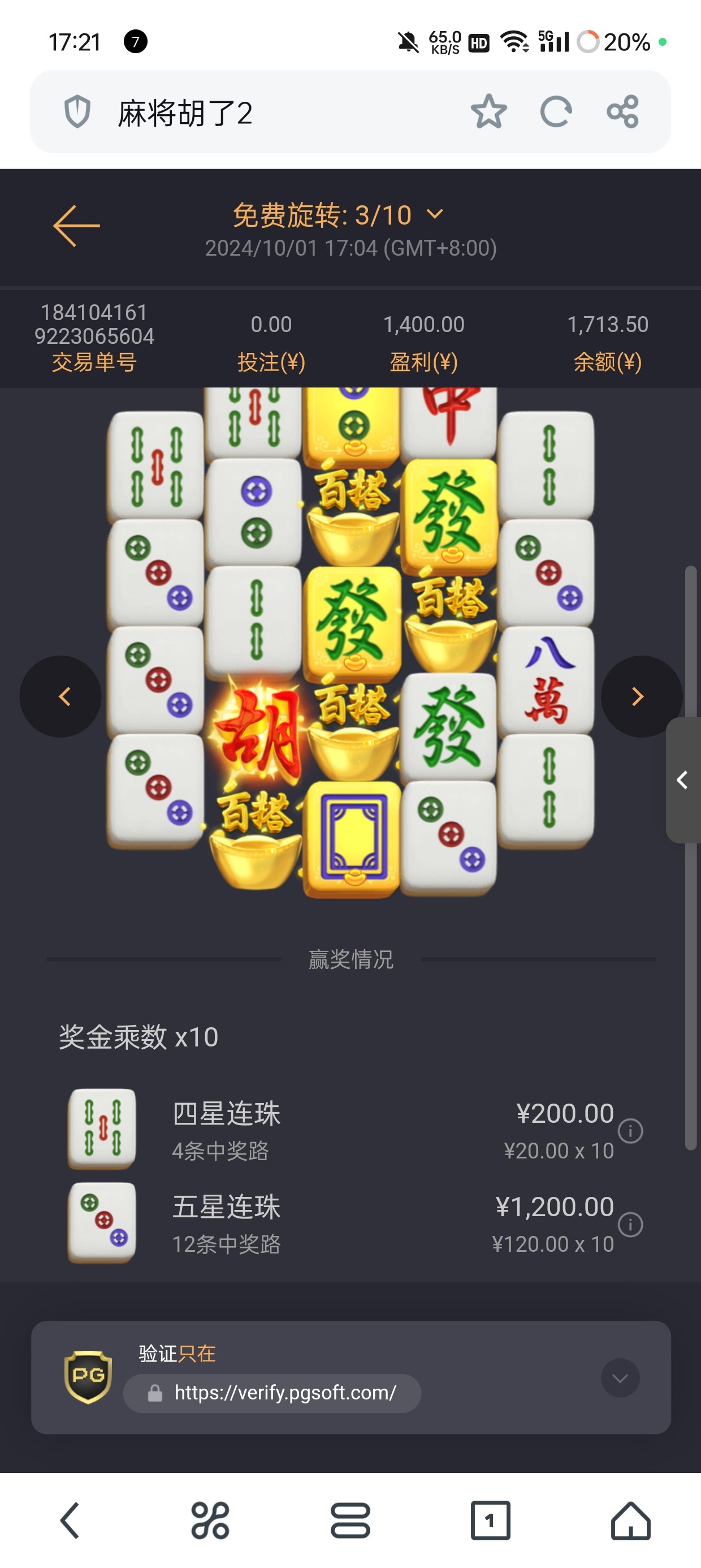Return to home screen via home icon
This screenshot has width=701, height=1568.
click(631, 1521)
